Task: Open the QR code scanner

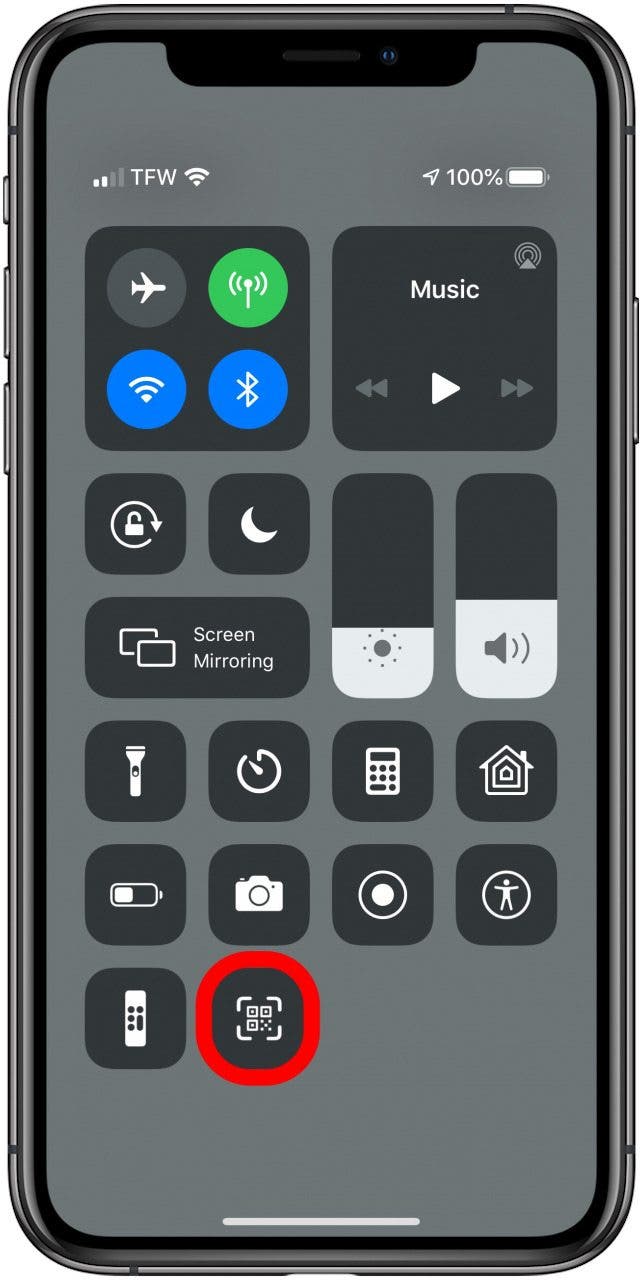Action: coord(259,1018)
